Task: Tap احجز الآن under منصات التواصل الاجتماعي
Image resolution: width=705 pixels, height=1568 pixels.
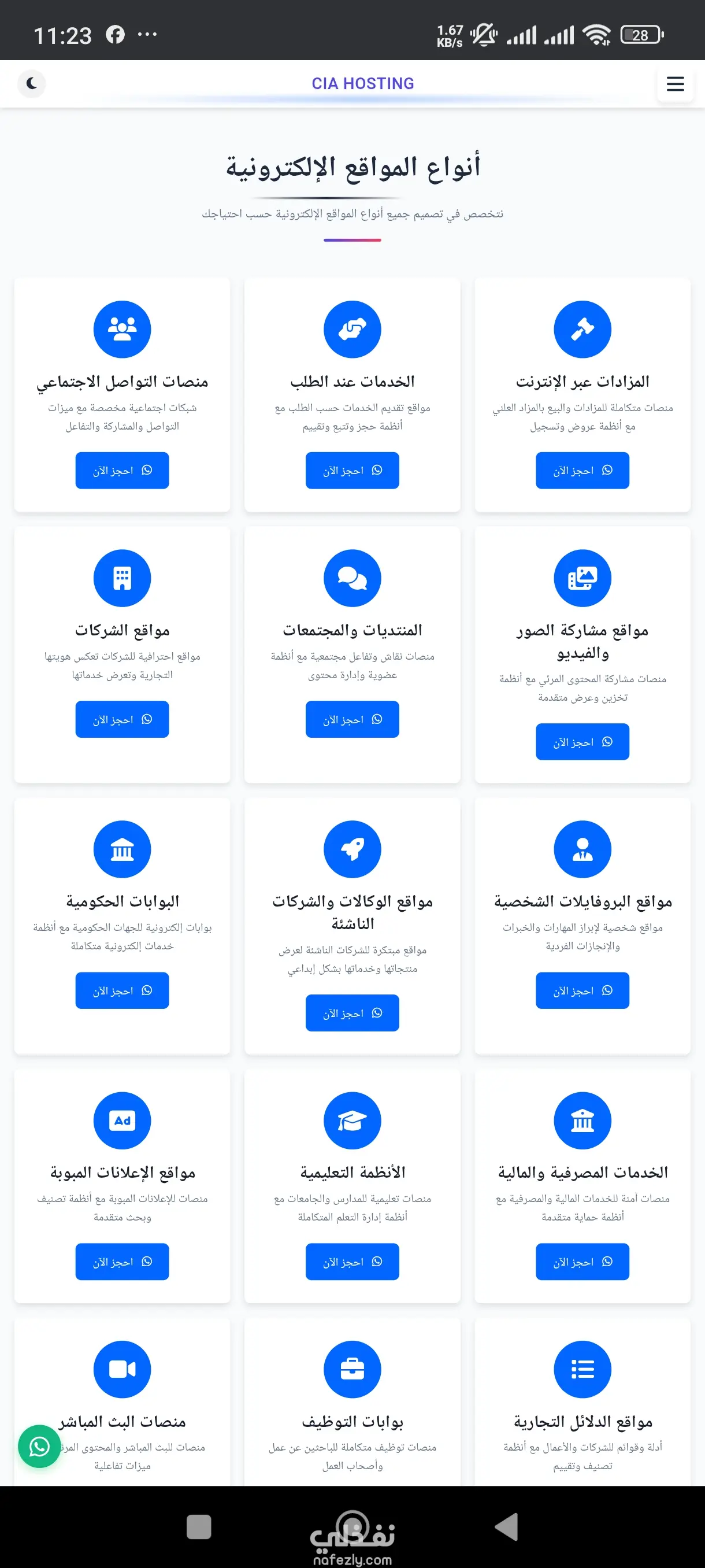Action: coord(123,470)
